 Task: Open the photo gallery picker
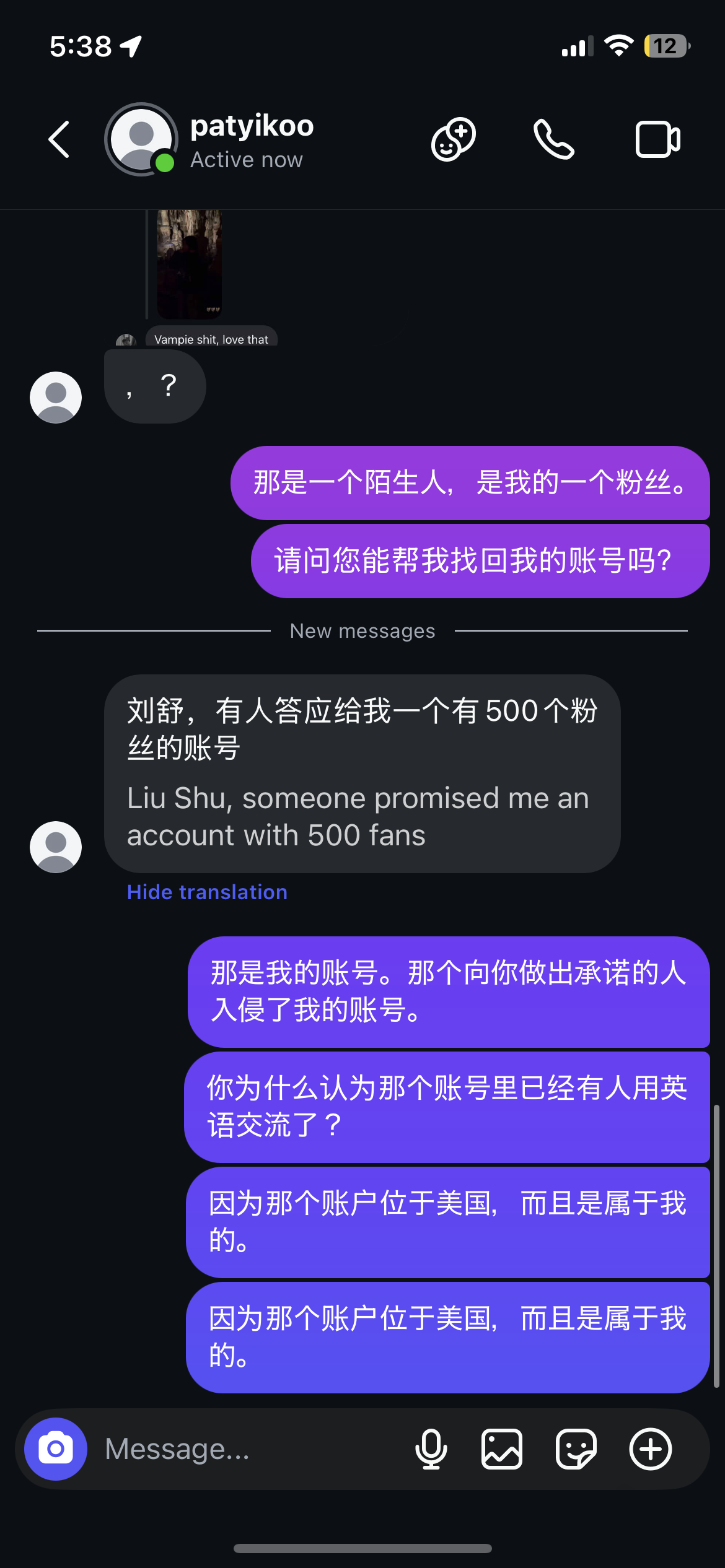point(502,1448)
